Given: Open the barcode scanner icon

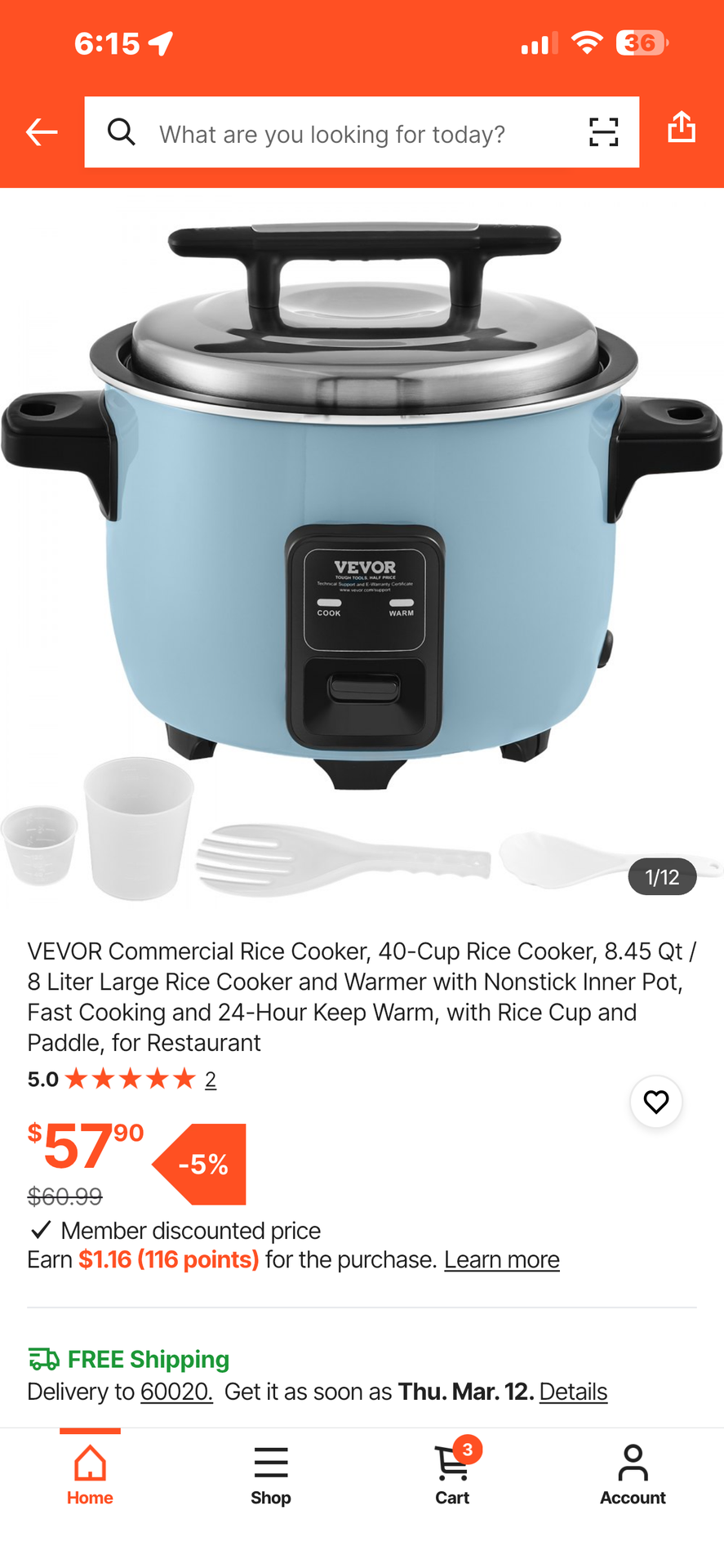Looking at the screenshot, I should [603, 132].
